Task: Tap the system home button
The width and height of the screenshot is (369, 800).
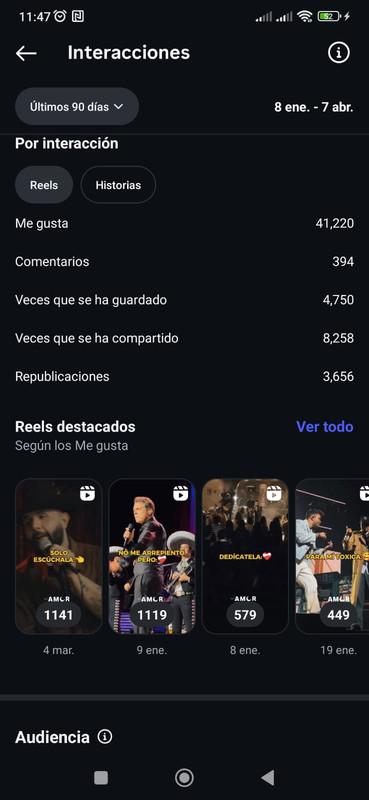Action: click(184, 778)
